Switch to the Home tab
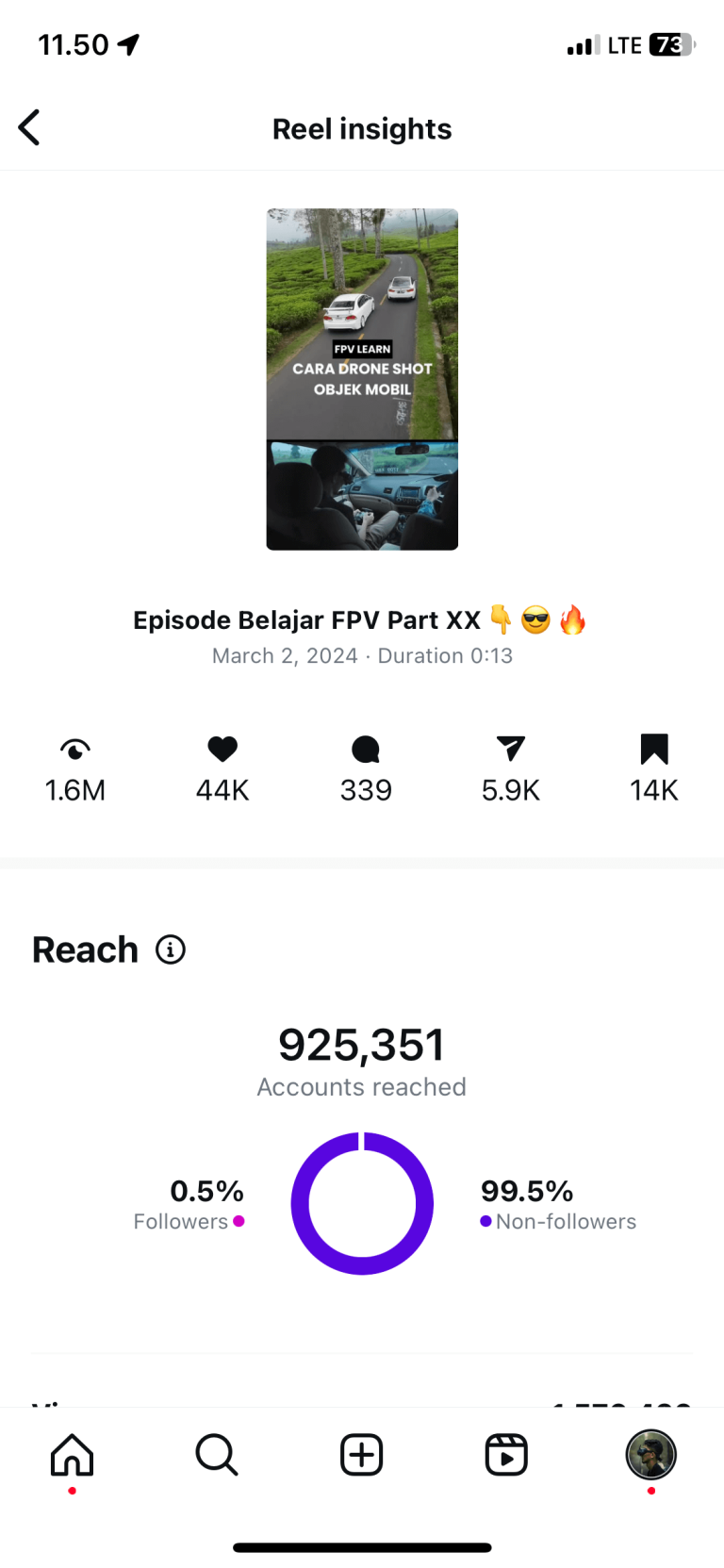The width and height of the screenshot is (724, 1568). [x=73, y=1455]
